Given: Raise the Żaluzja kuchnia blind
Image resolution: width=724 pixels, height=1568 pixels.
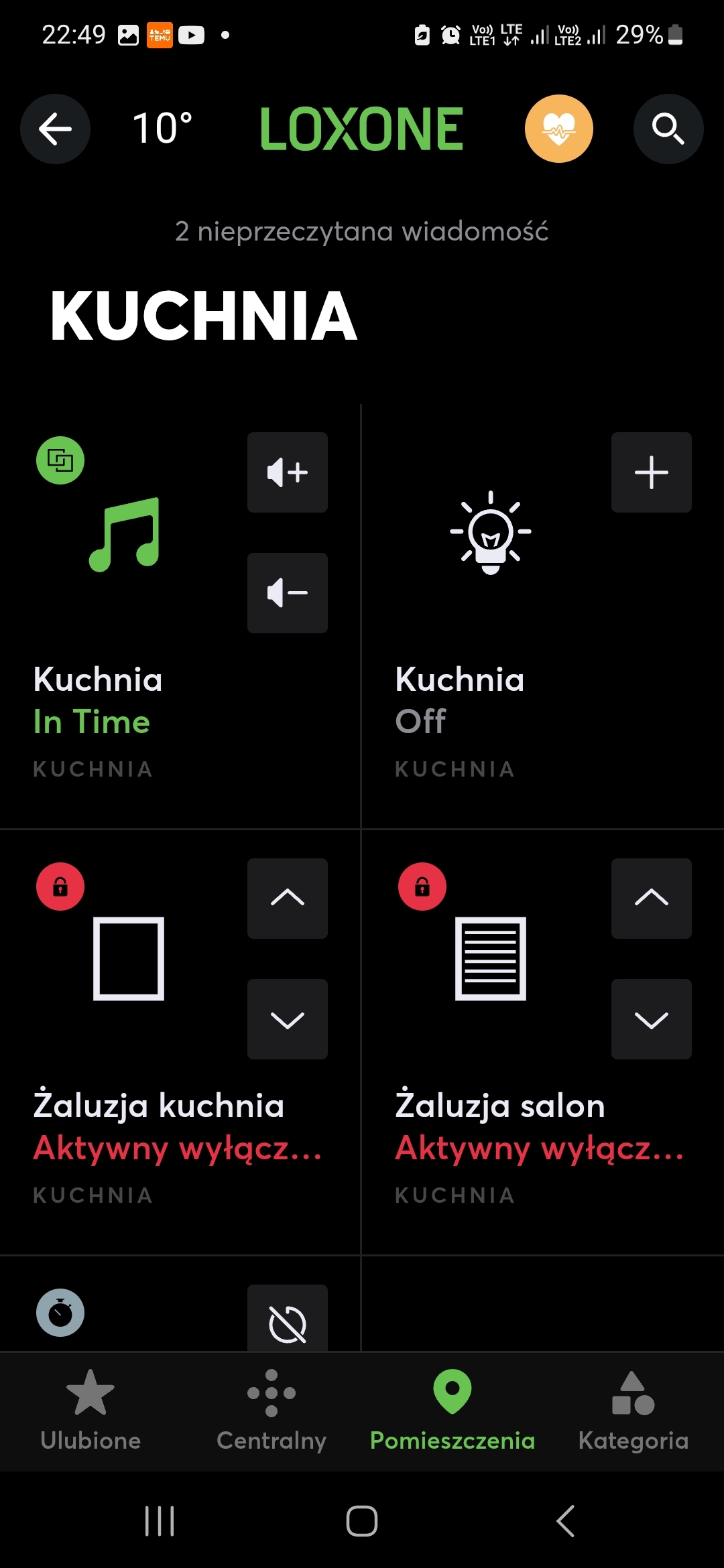Looking at the screenshot, I should 288,899.
